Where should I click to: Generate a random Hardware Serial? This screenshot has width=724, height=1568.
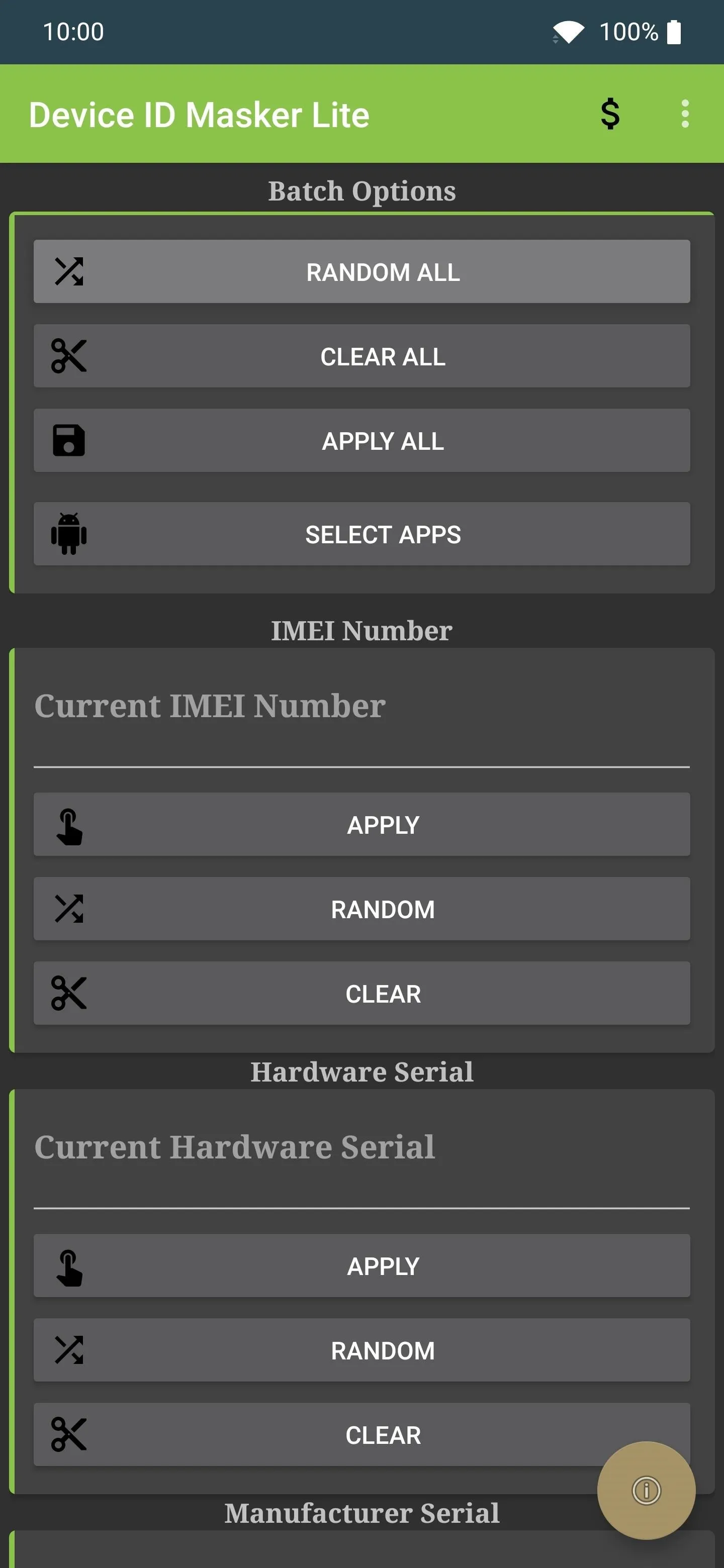361,1351
